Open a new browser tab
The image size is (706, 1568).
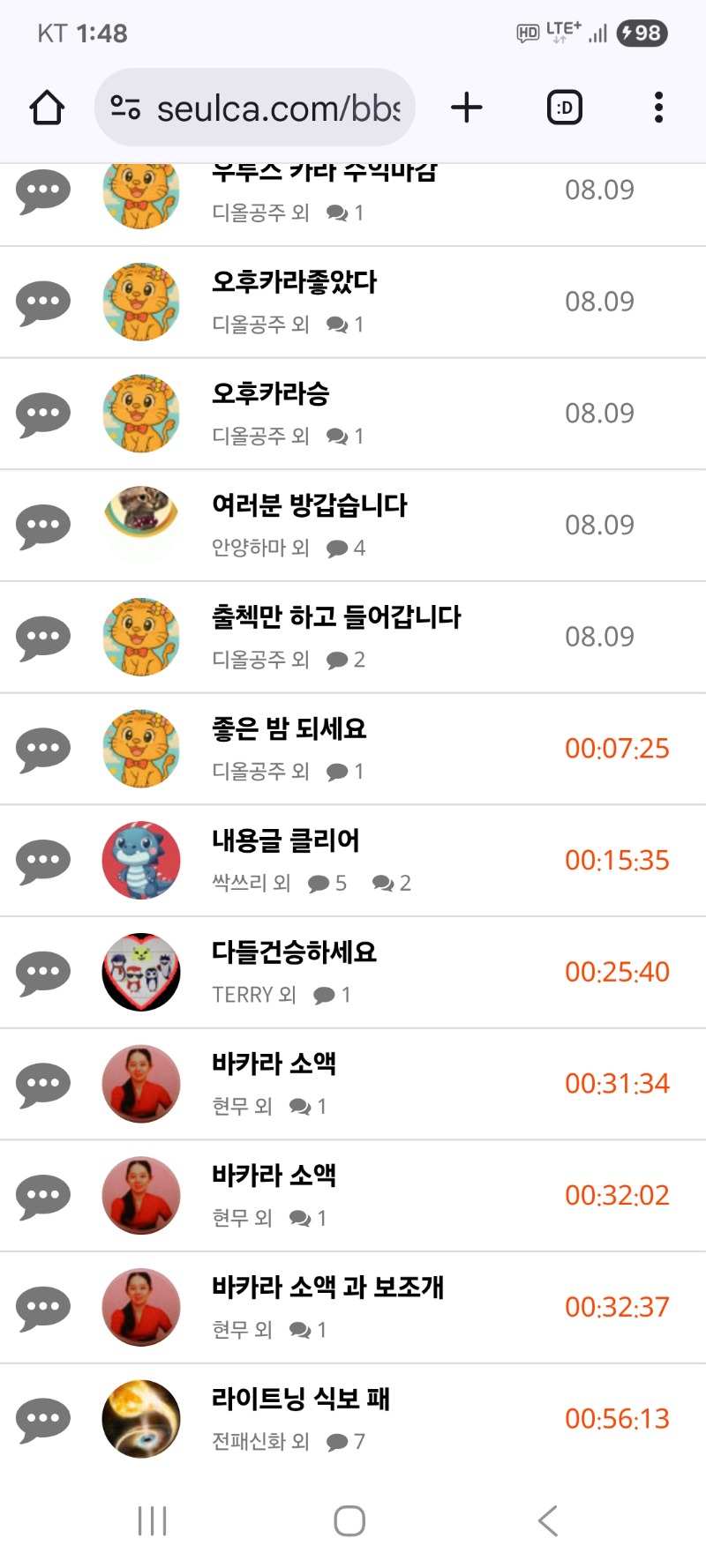point(467,108)
